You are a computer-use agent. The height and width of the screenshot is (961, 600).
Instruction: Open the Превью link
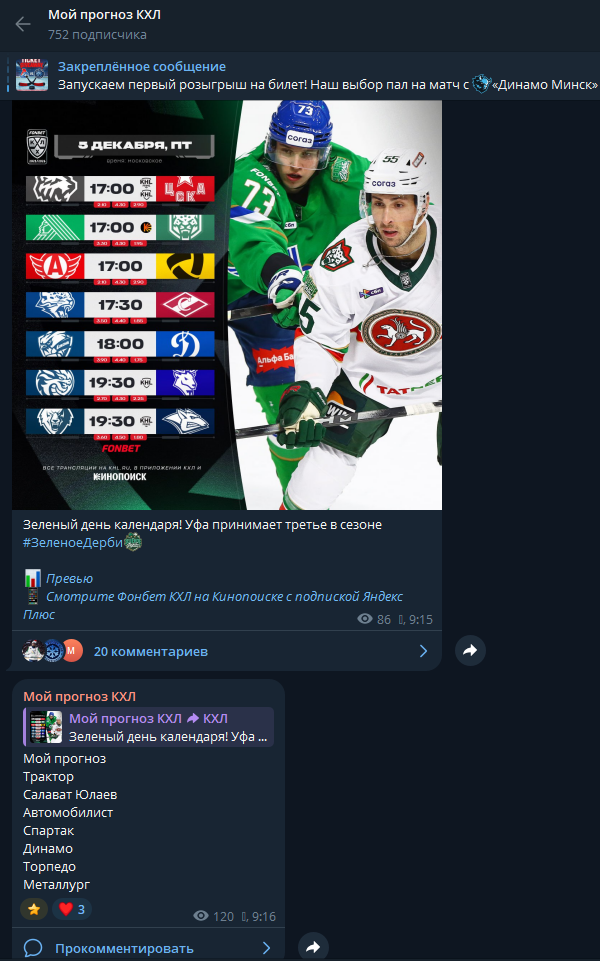pyautogui.click(x=69, y=578)
